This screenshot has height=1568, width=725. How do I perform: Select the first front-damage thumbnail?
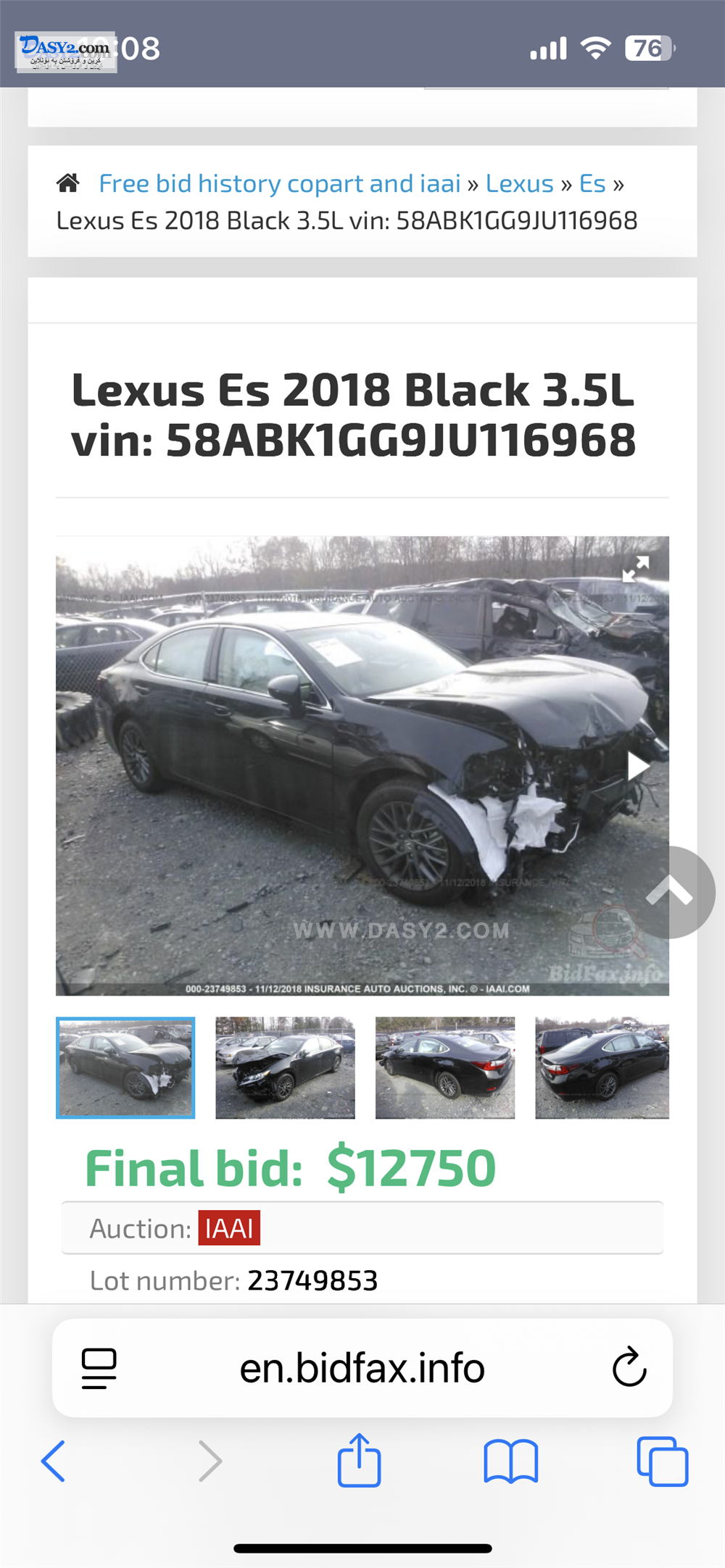click(125, 1067)
